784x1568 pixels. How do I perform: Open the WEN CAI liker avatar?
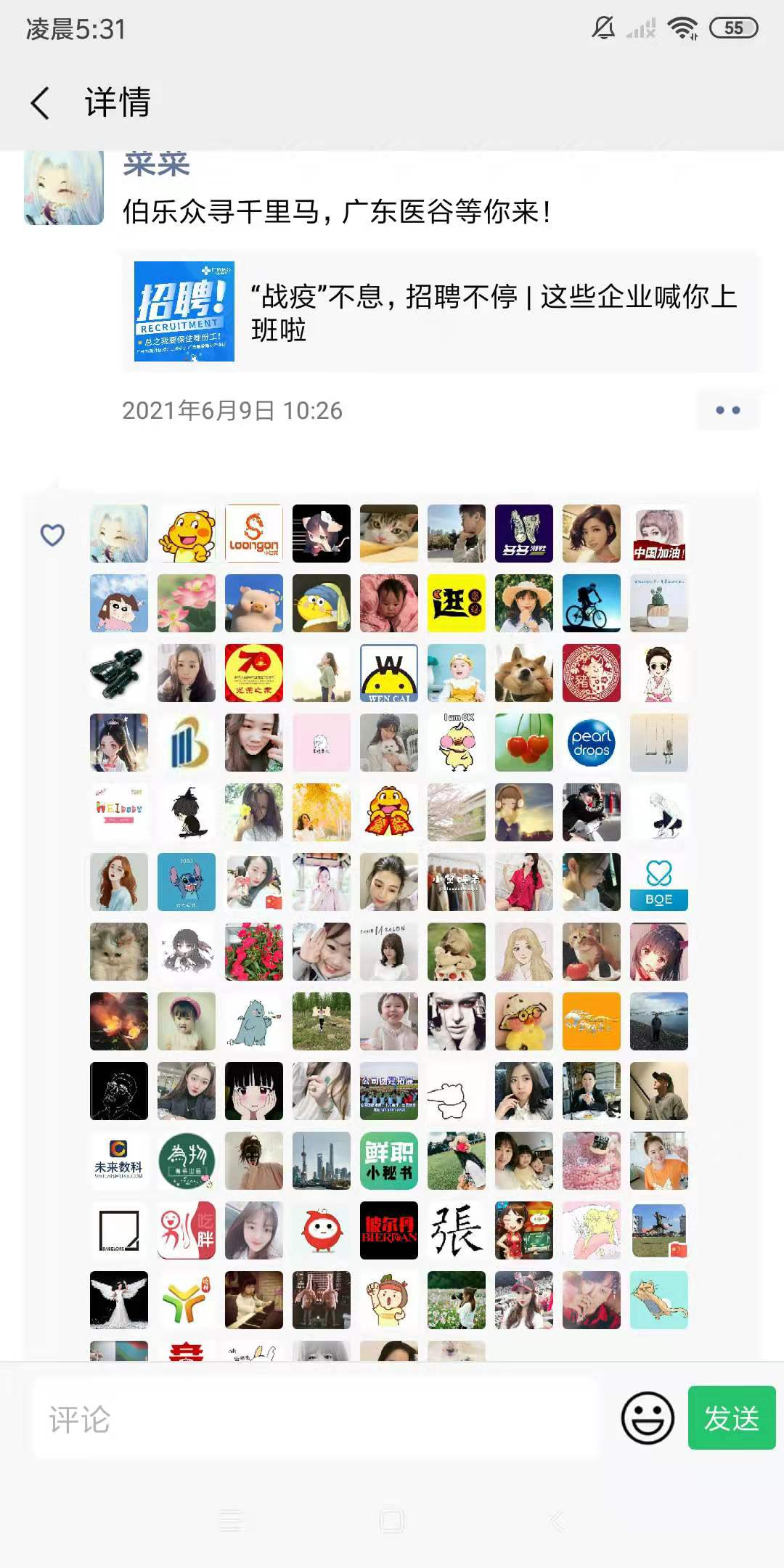coord(388,673)
